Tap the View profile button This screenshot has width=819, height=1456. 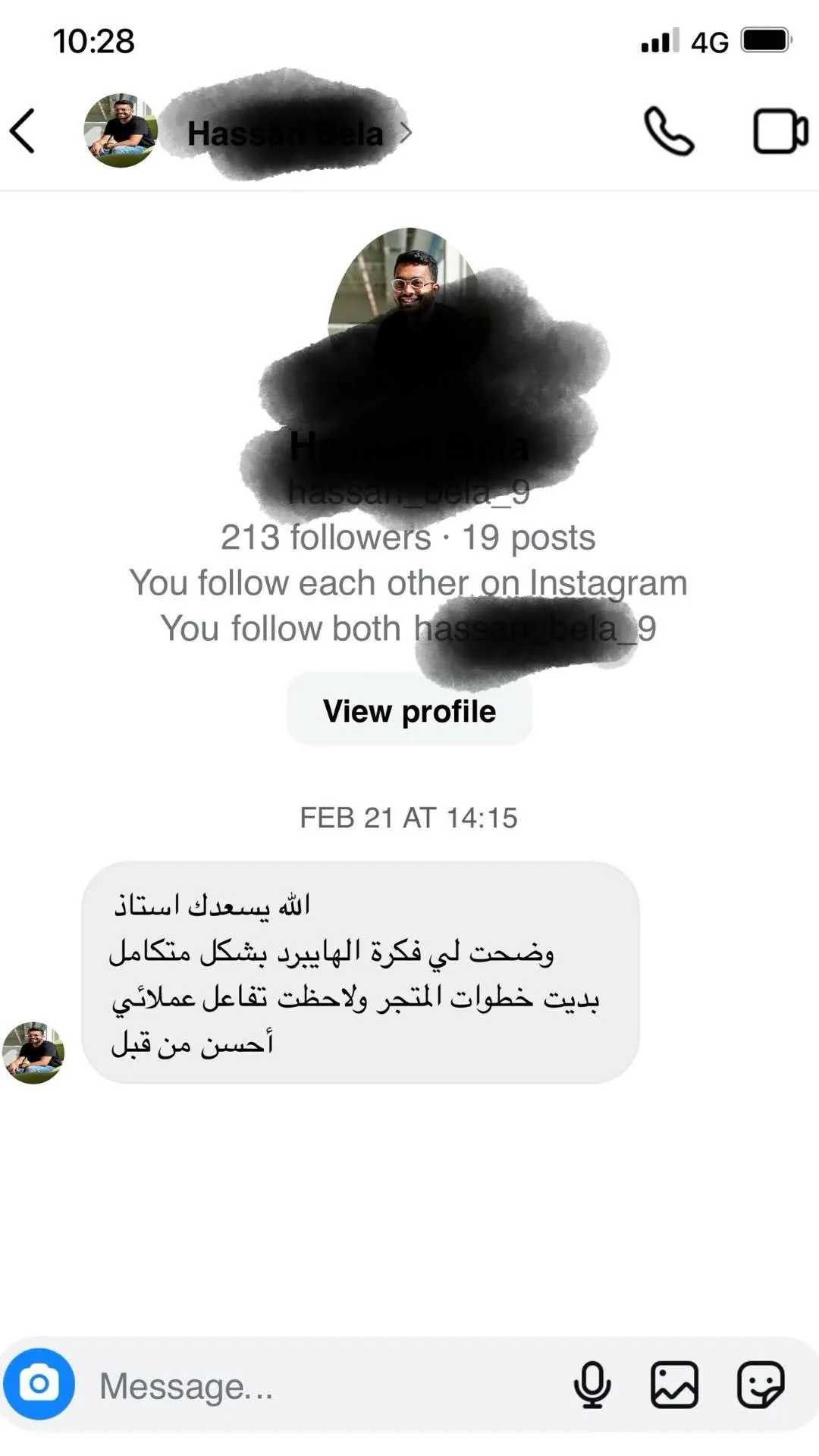tap(409, 711)
